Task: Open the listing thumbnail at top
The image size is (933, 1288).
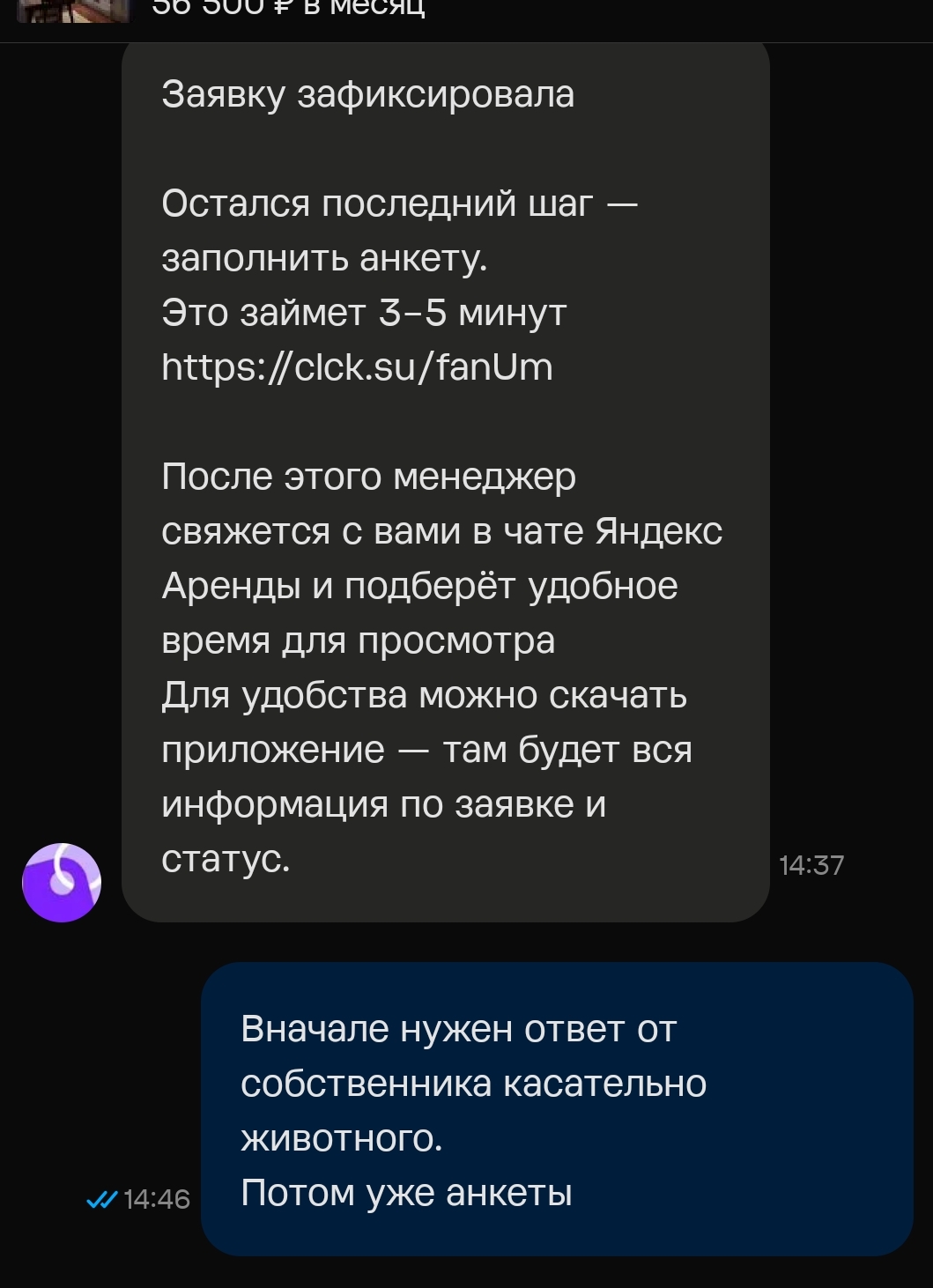Action: 73,11
